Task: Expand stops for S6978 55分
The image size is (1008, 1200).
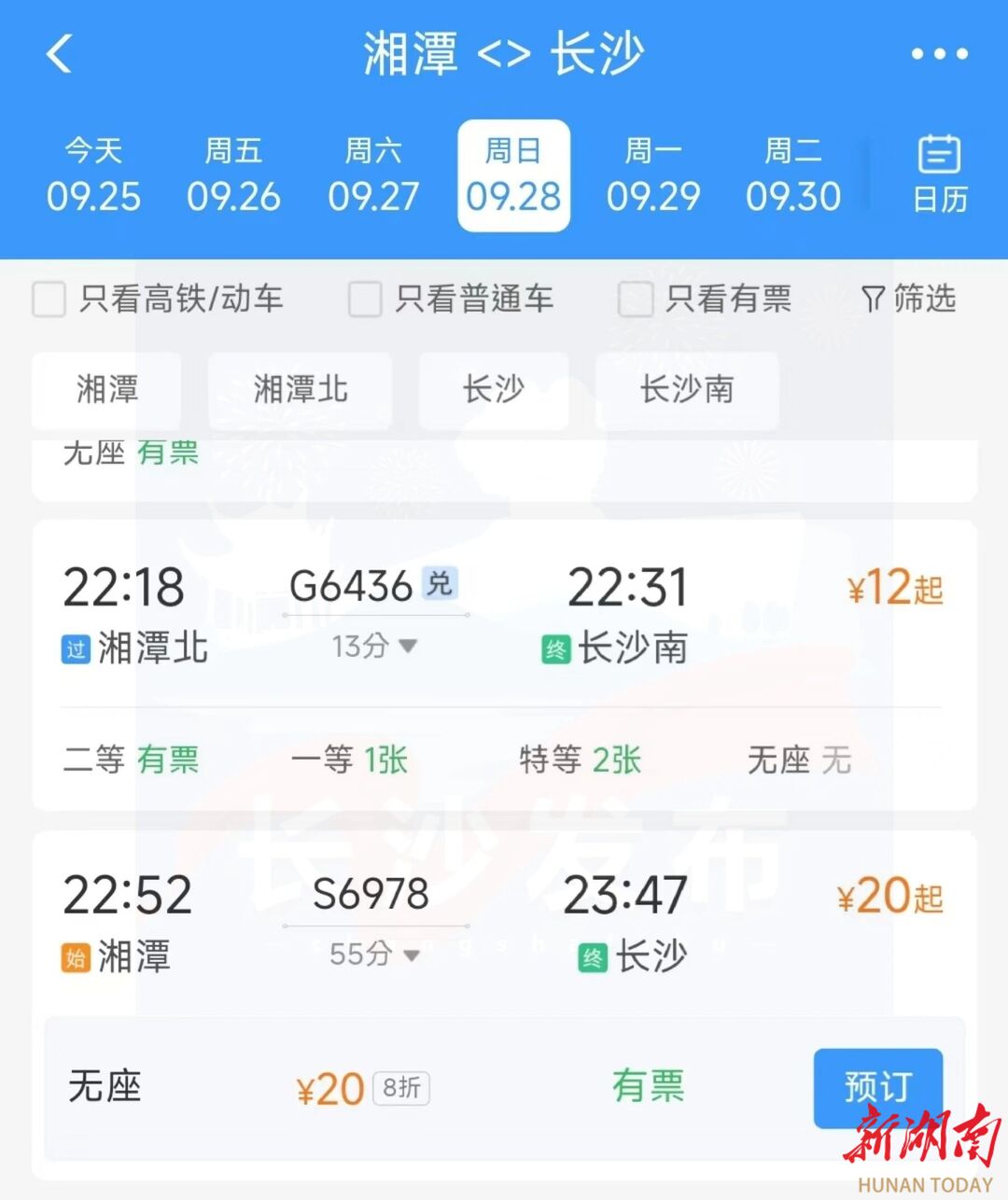Action: click(x=375, y=955)
